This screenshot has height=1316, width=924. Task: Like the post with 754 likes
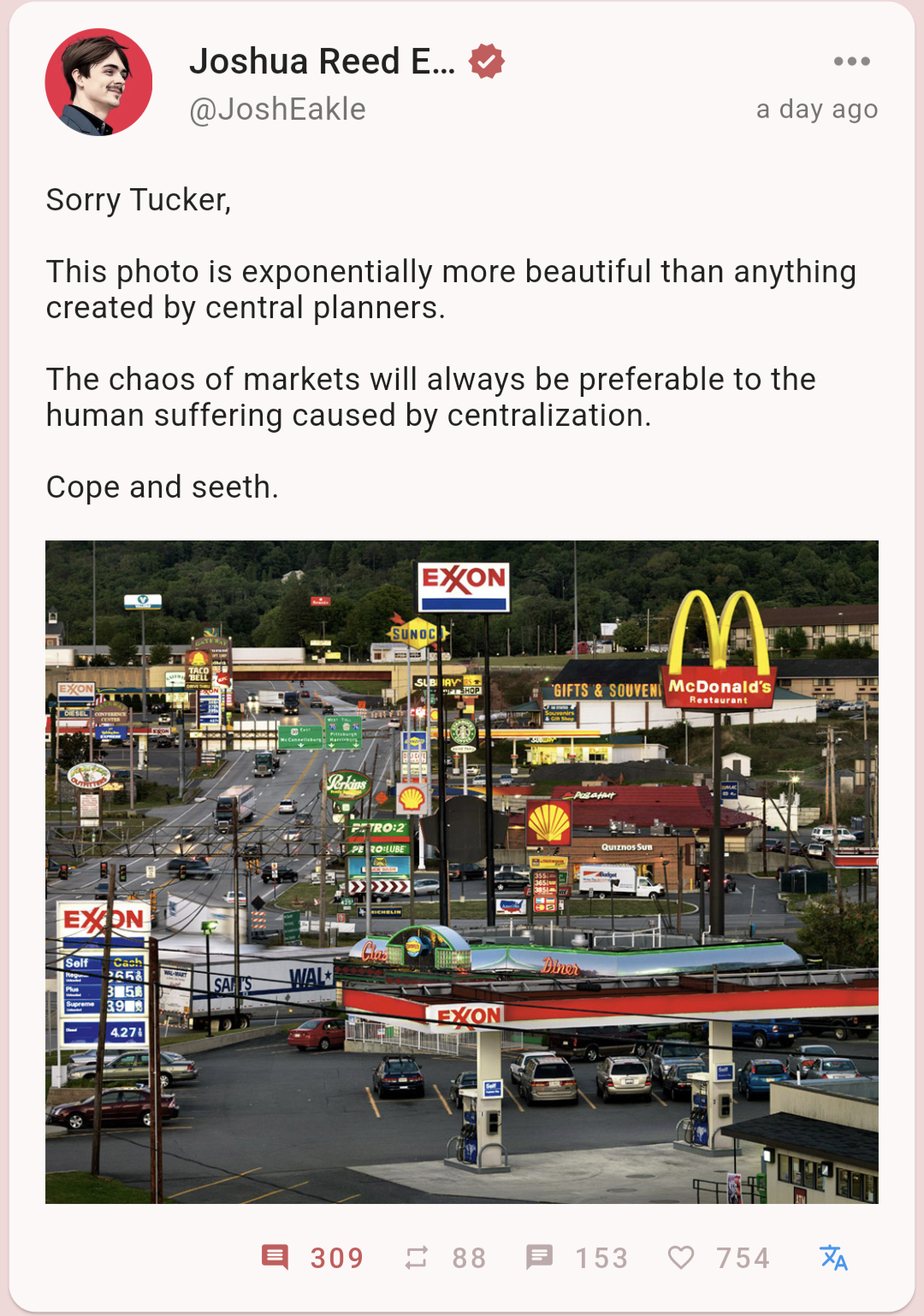pyautogui.click(x=681, y=1257)
